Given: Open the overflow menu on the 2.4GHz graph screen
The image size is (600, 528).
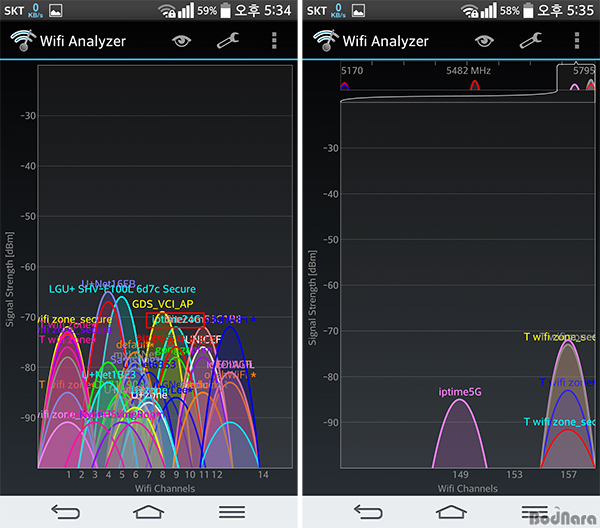Looking at the screenshot, I should (x=275, y=41).
